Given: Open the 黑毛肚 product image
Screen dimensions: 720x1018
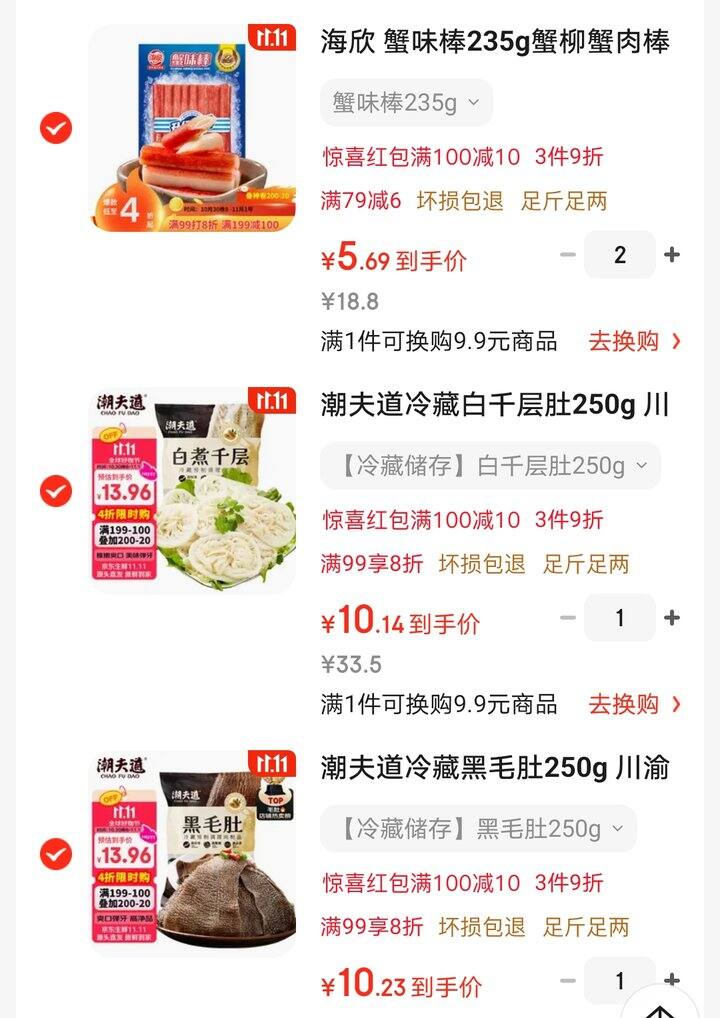Looking at the screenshot, I should click(194, 854).
